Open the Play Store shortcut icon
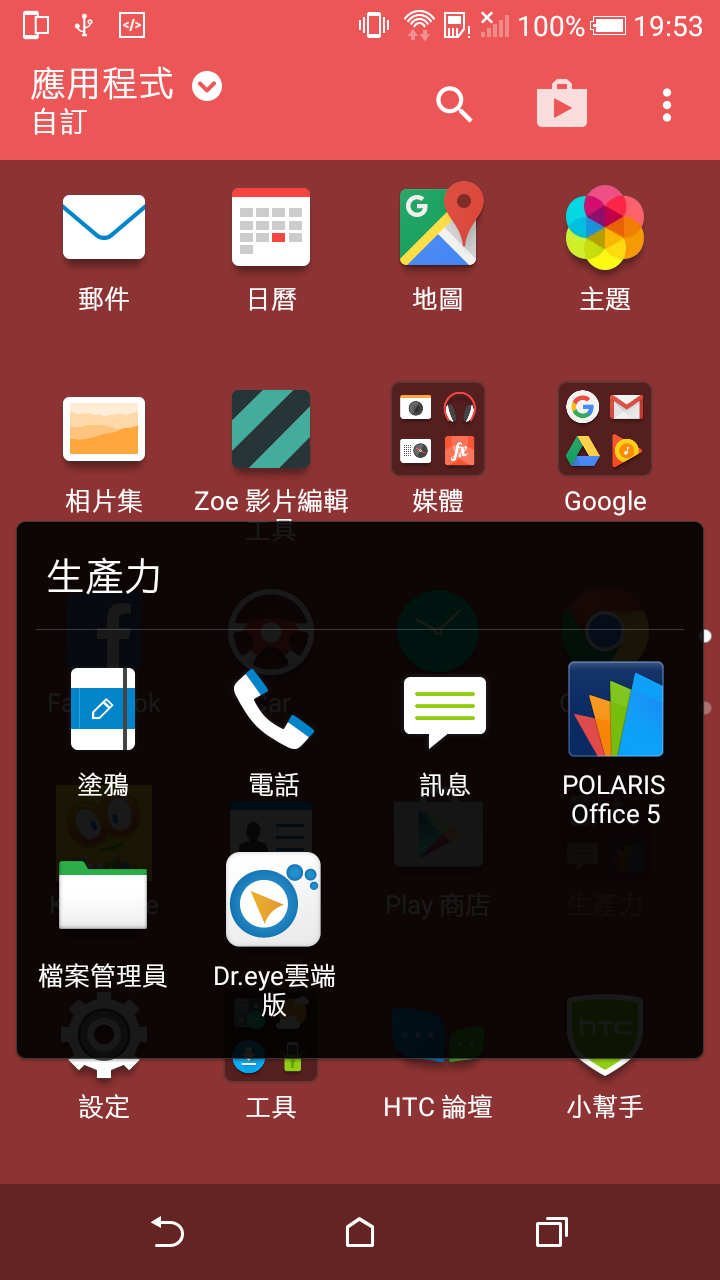The image size is (720, 1280). [562, 104]
